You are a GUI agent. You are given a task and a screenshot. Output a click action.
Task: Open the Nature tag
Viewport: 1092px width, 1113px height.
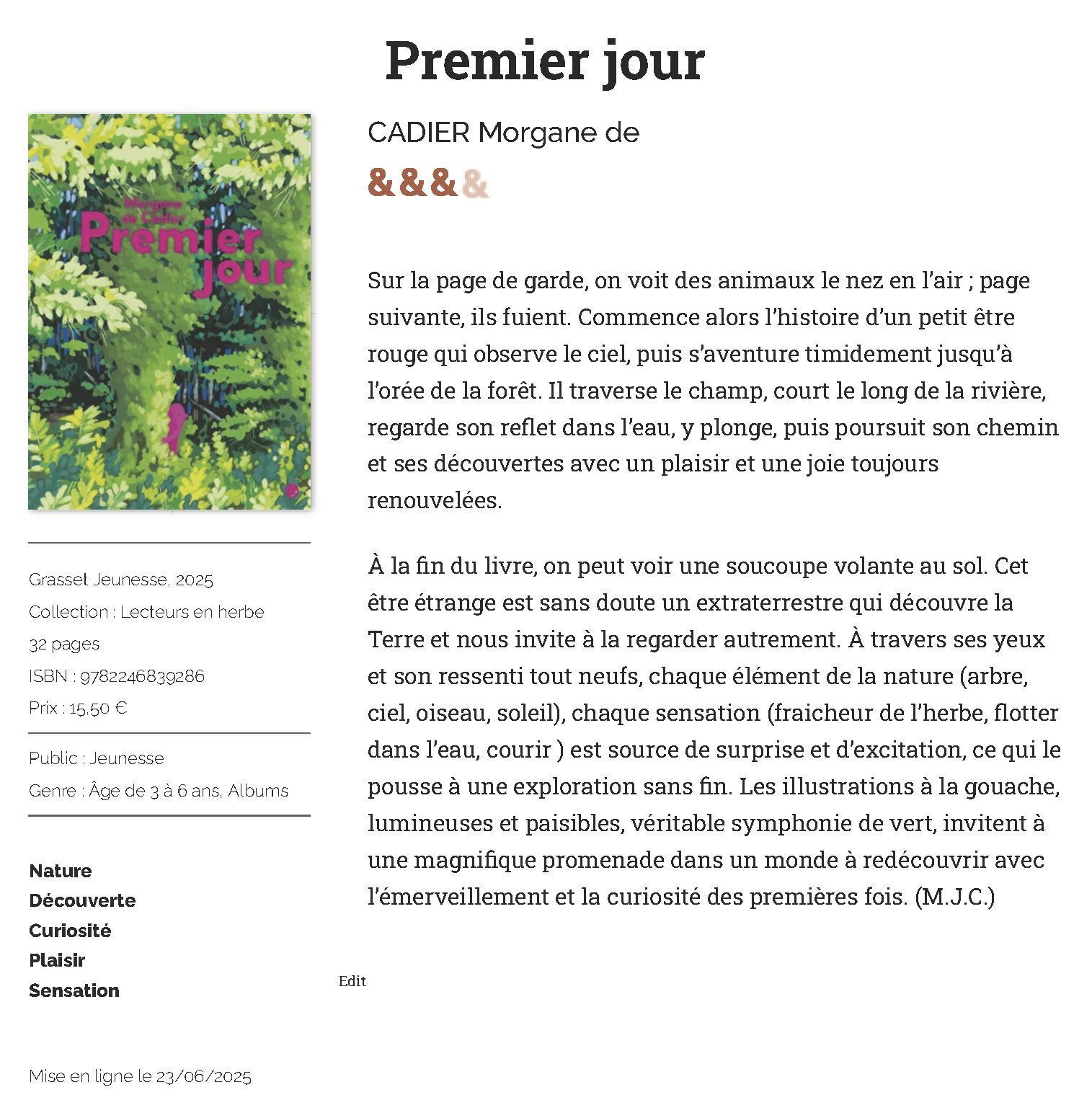point(61,871)
